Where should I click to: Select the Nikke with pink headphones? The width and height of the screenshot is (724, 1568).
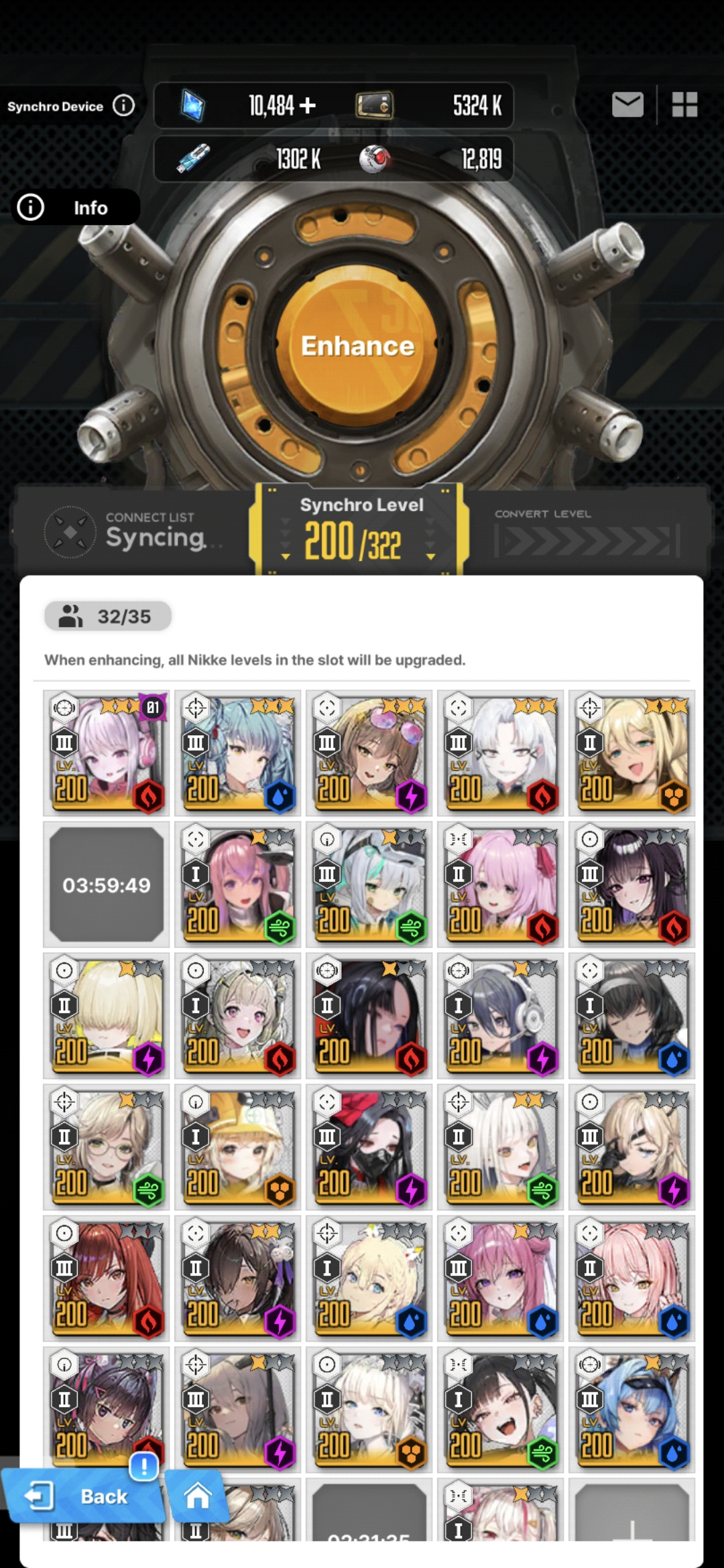pos(107,753)
